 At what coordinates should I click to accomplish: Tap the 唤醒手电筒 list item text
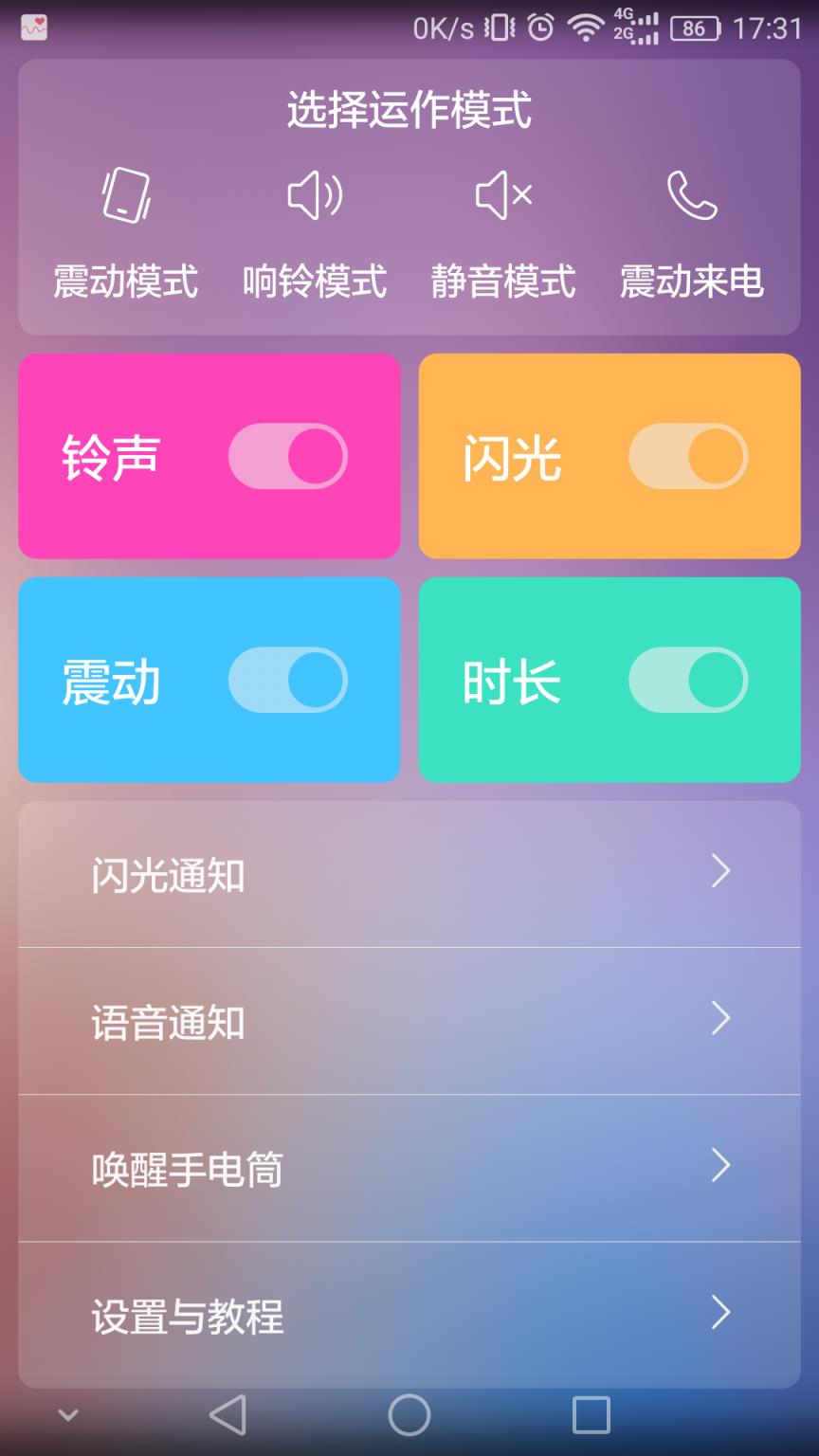coord(186,1170)
